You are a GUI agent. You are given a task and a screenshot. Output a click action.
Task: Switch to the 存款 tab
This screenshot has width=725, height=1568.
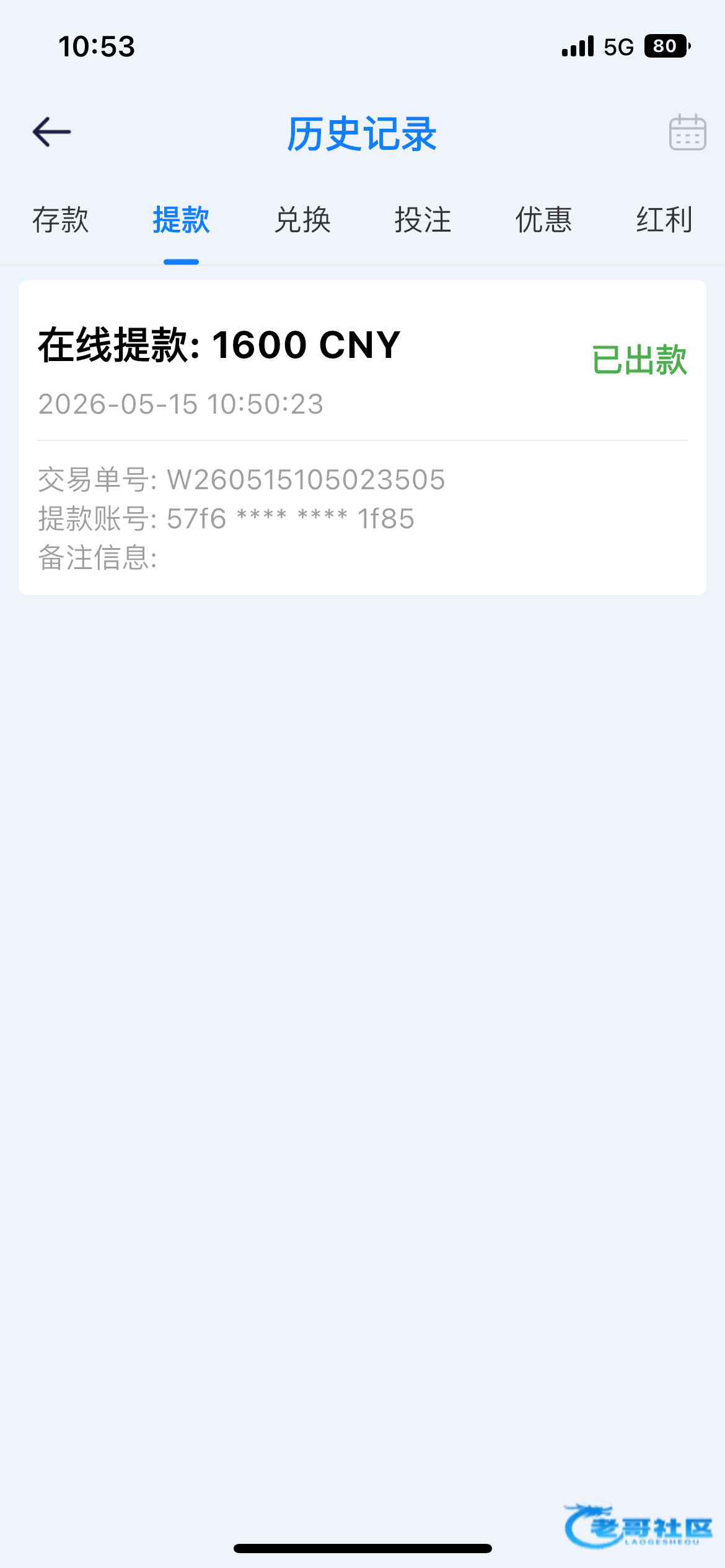pyautogui.click(x=61, y=220)
